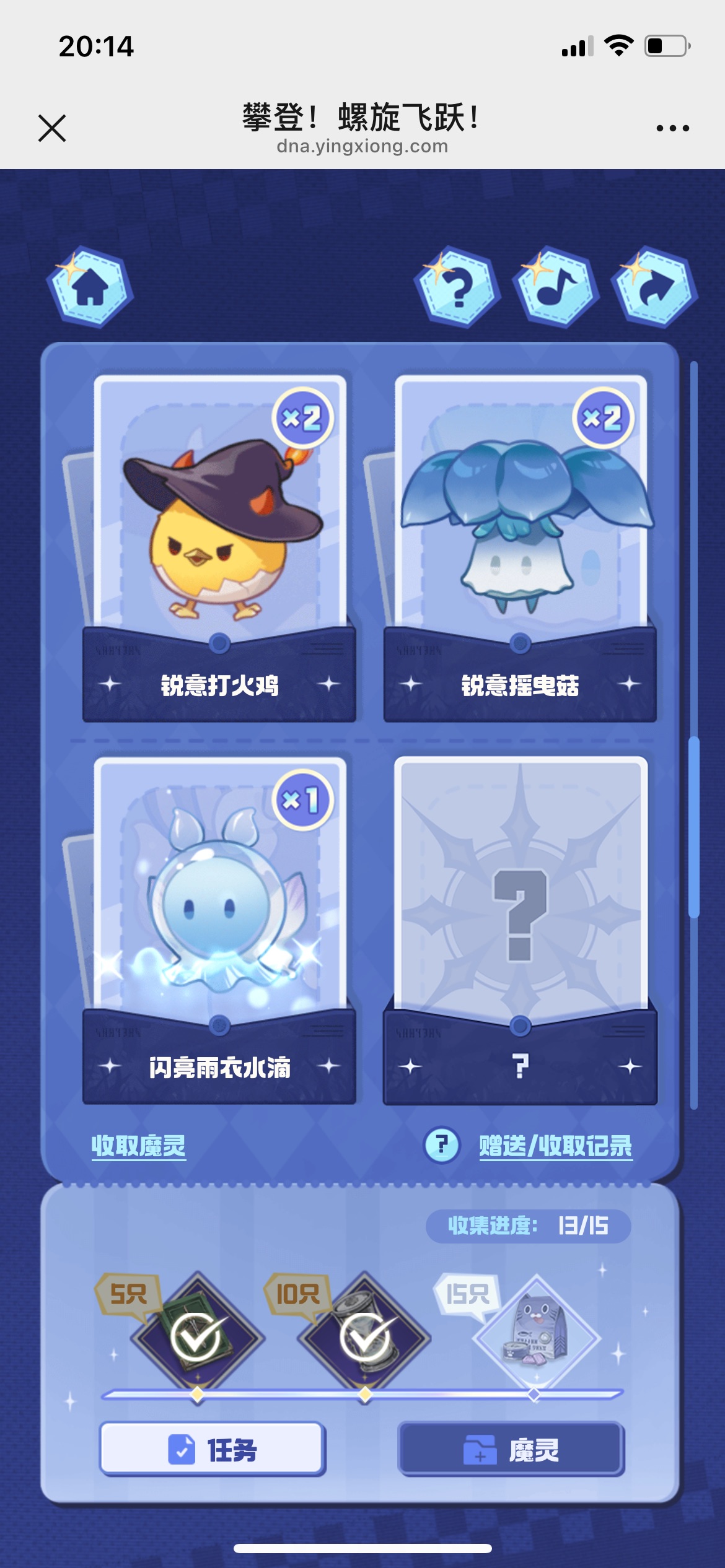Screen dimensions: 725x1568
Task: Tap the help icon beside 赠送/收取记录
Action: pos(442,1145)
